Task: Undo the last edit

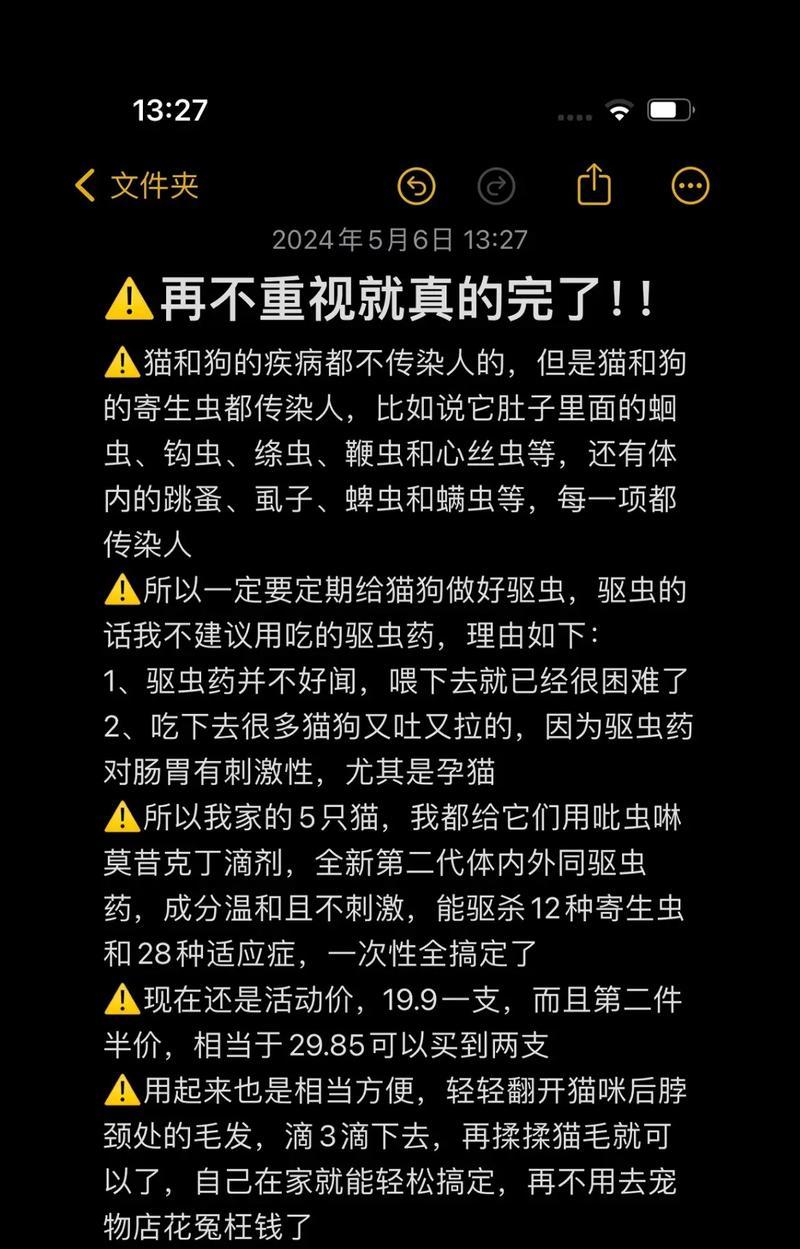Action: pos(417,186)
